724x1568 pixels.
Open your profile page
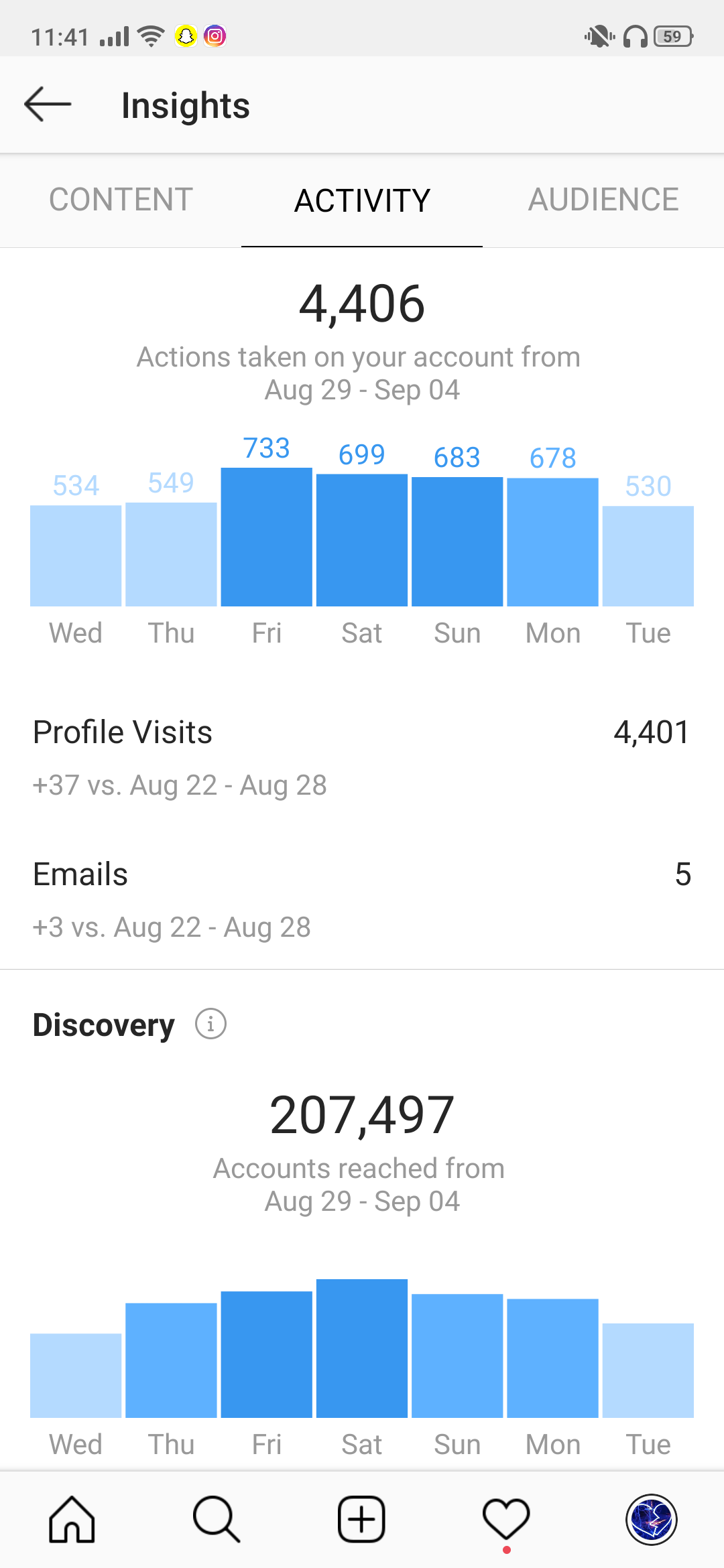point(651,1519)
